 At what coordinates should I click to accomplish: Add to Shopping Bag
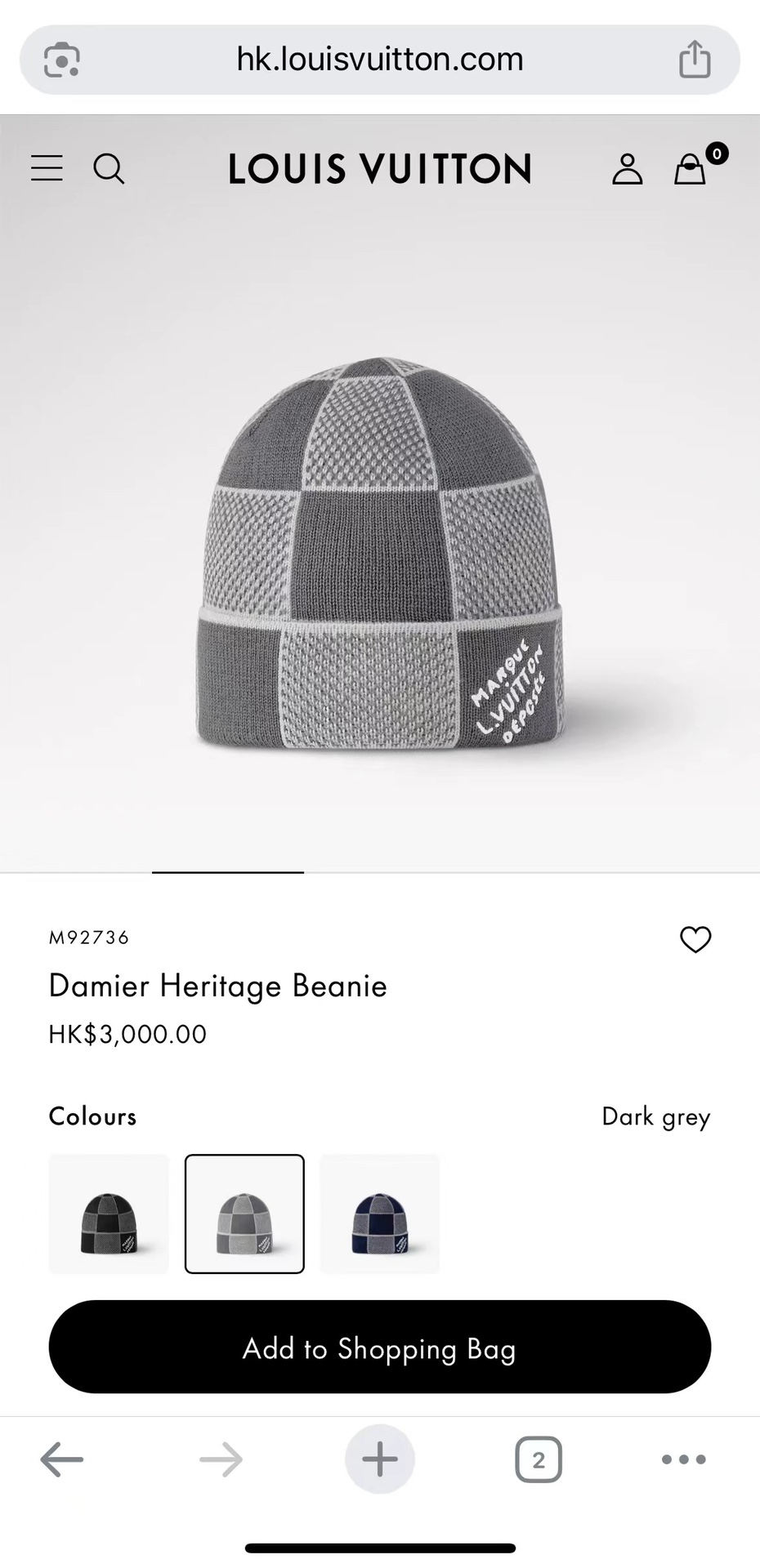point(380,1347)
